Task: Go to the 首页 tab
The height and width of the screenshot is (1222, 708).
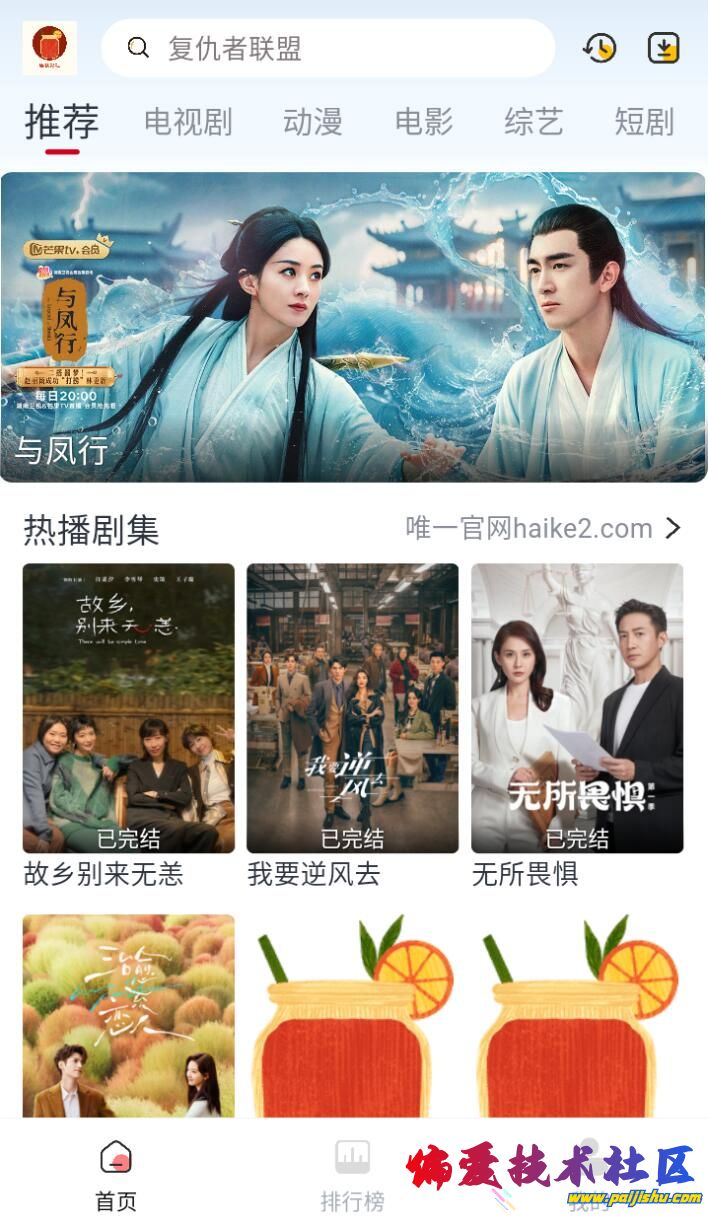Action: [x=116, y=1175]
